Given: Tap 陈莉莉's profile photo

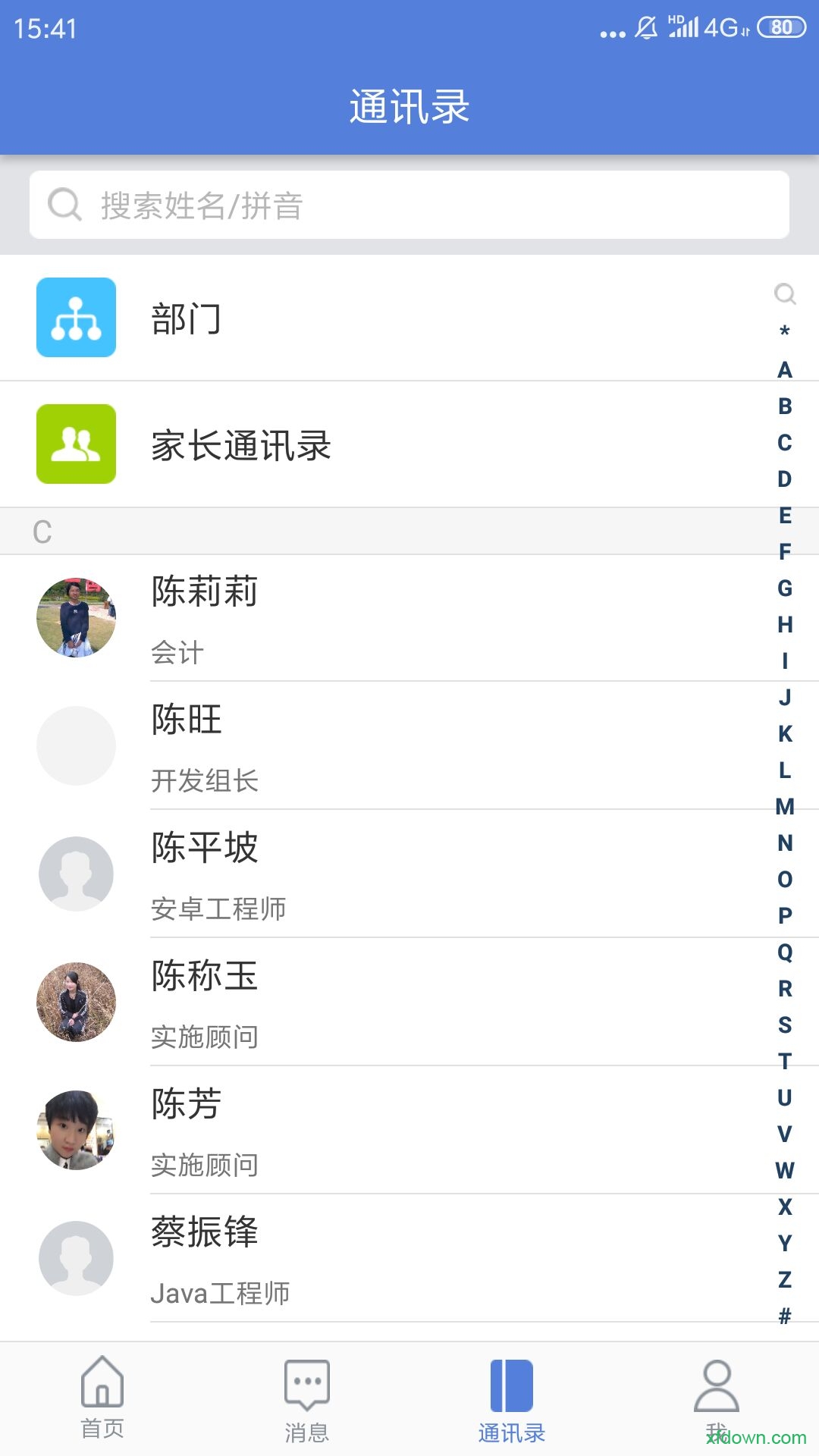Looking at the screenshot, I should coord(76,617).
